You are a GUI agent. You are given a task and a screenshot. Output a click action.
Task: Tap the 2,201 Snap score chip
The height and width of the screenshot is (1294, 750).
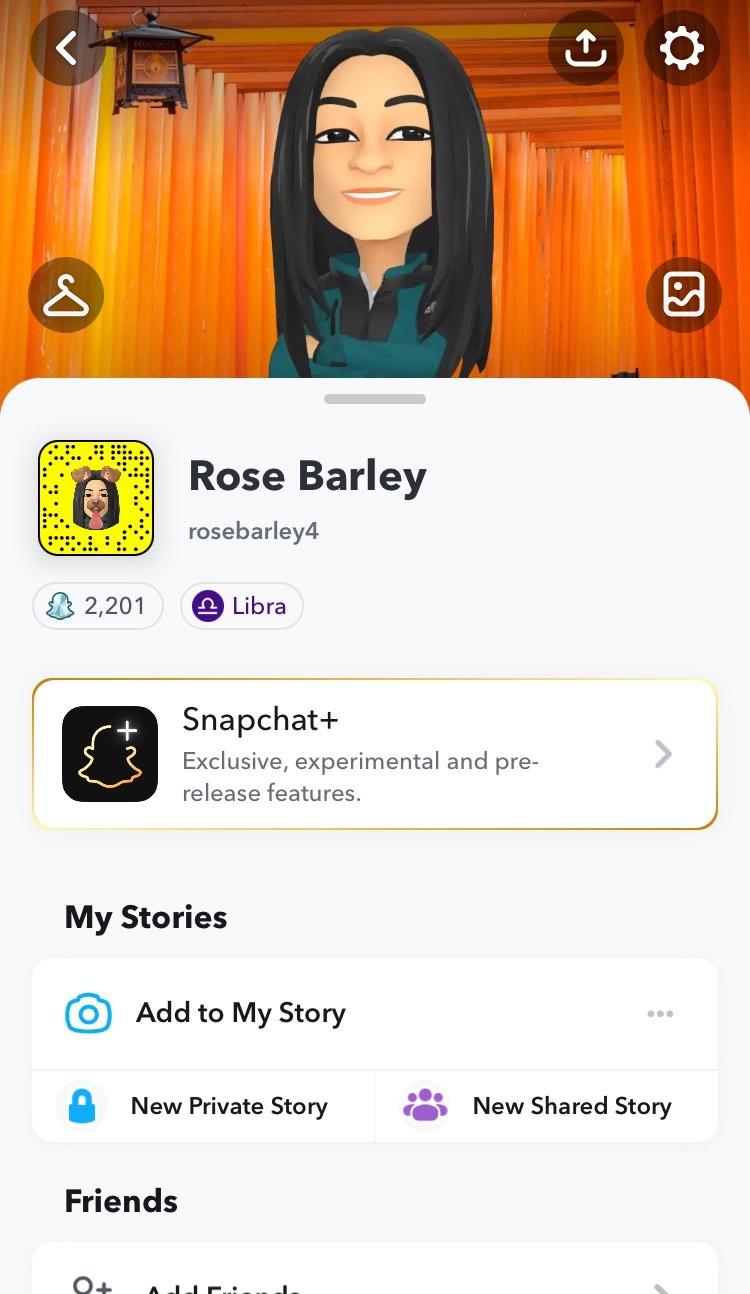click(98, 606)
